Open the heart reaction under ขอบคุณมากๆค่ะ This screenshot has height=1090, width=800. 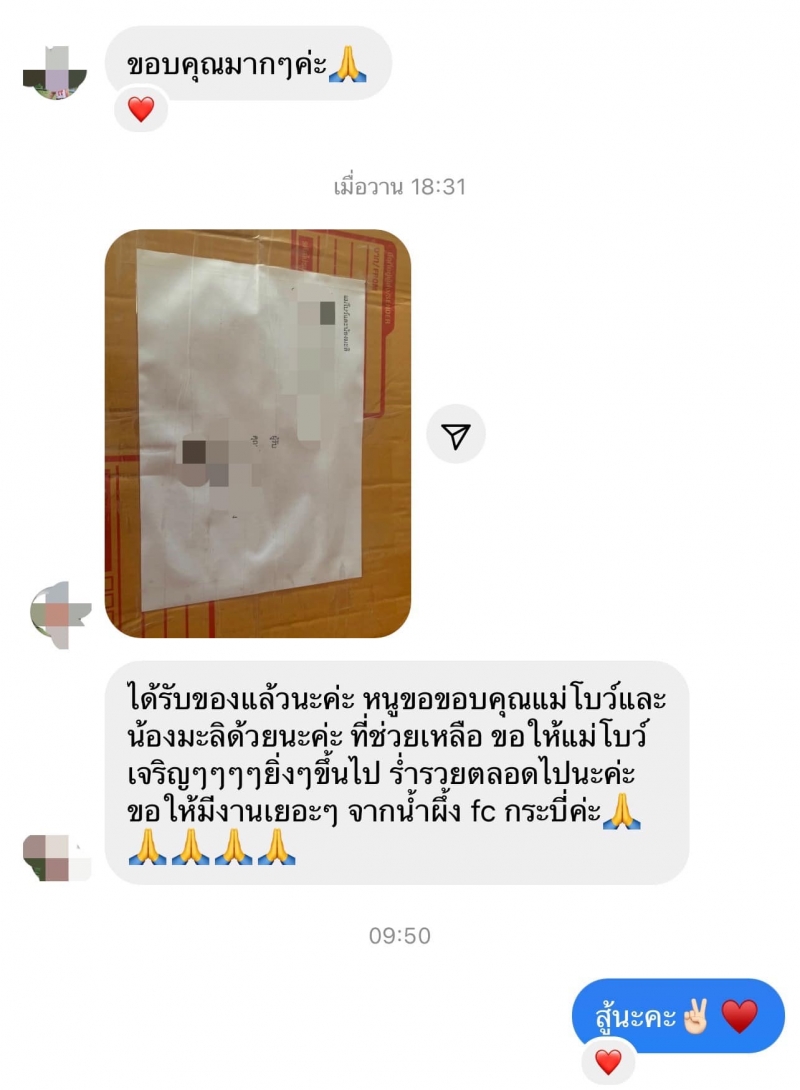pyautogui.click(x=141, y=109)
